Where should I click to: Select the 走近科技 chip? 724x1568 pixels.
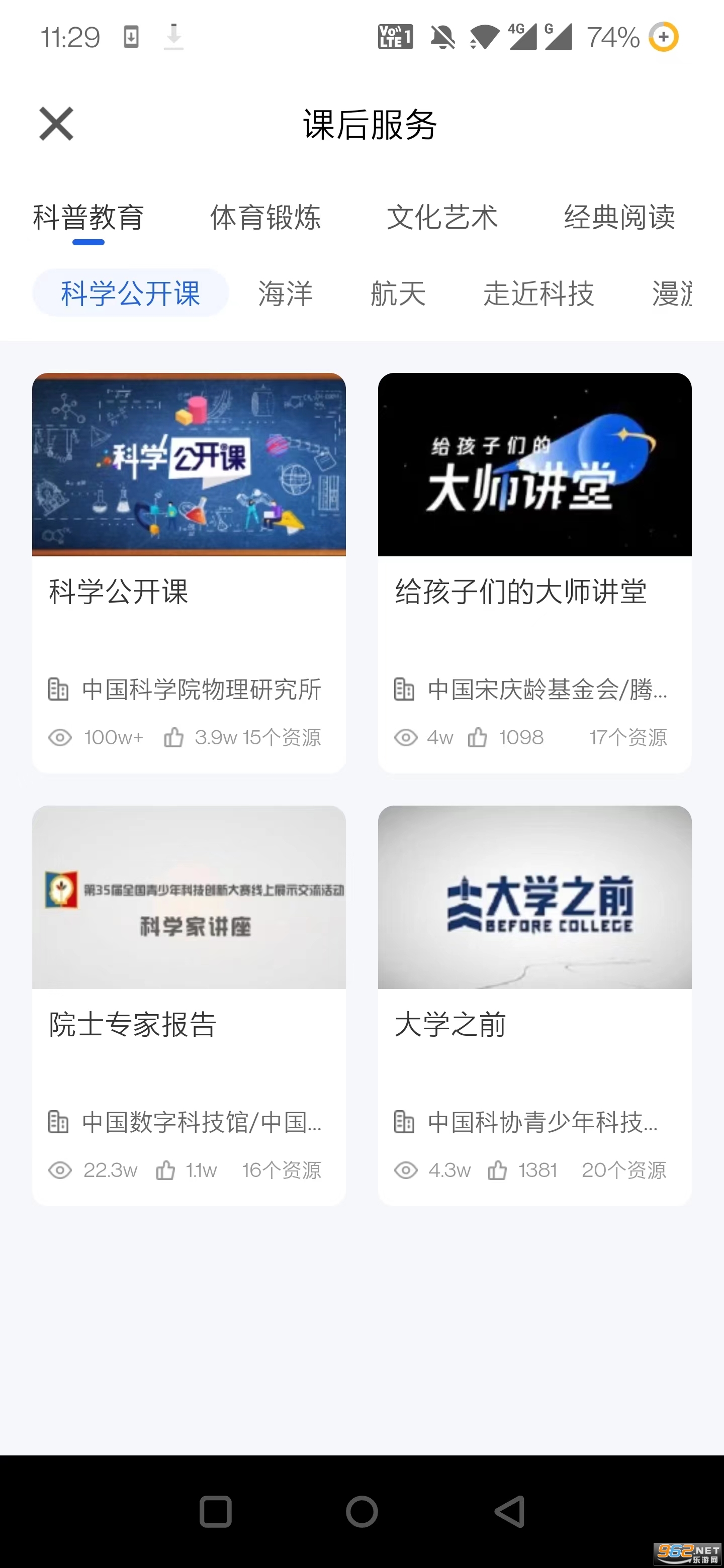click(x=538, y=293)
